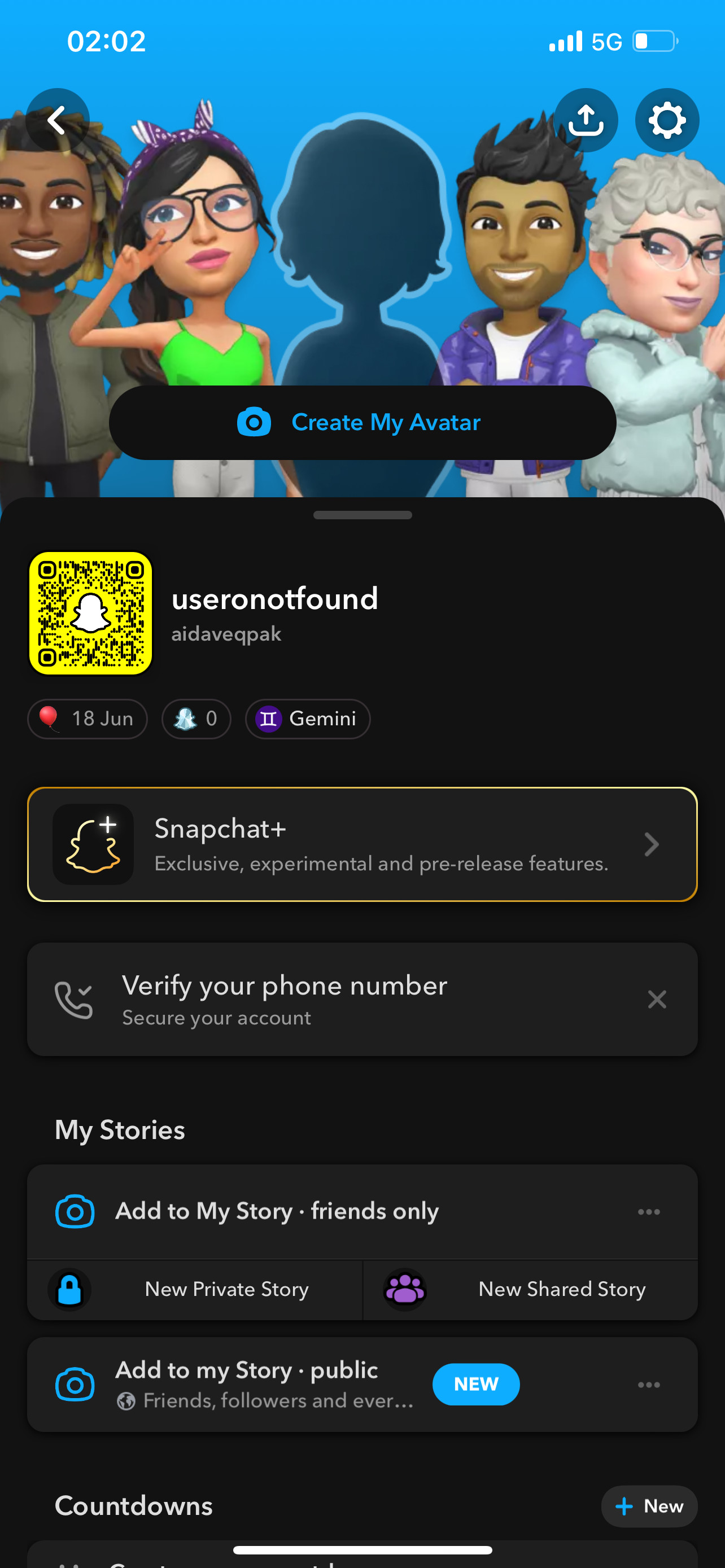Screen dimensions: 725x1568
Task: Open the Snap score chip showing 0
Action: coord(196,719)
